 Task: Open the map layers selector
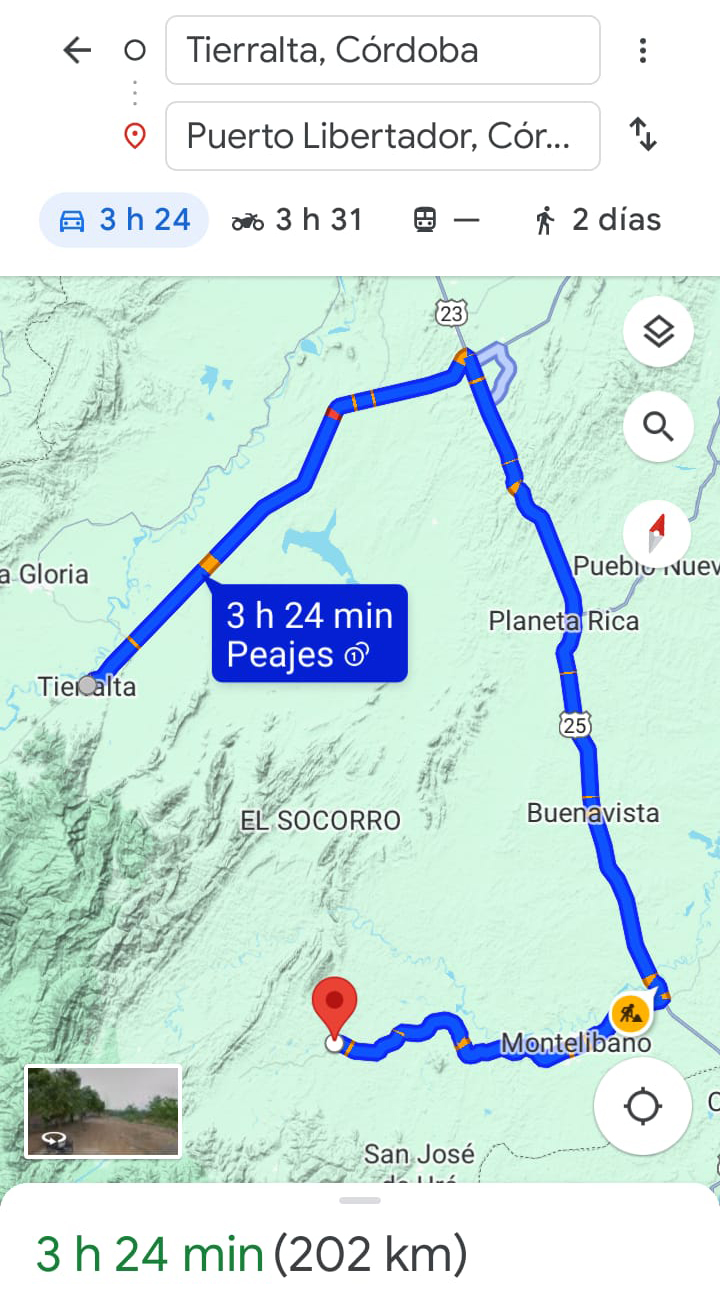point(658,332)
